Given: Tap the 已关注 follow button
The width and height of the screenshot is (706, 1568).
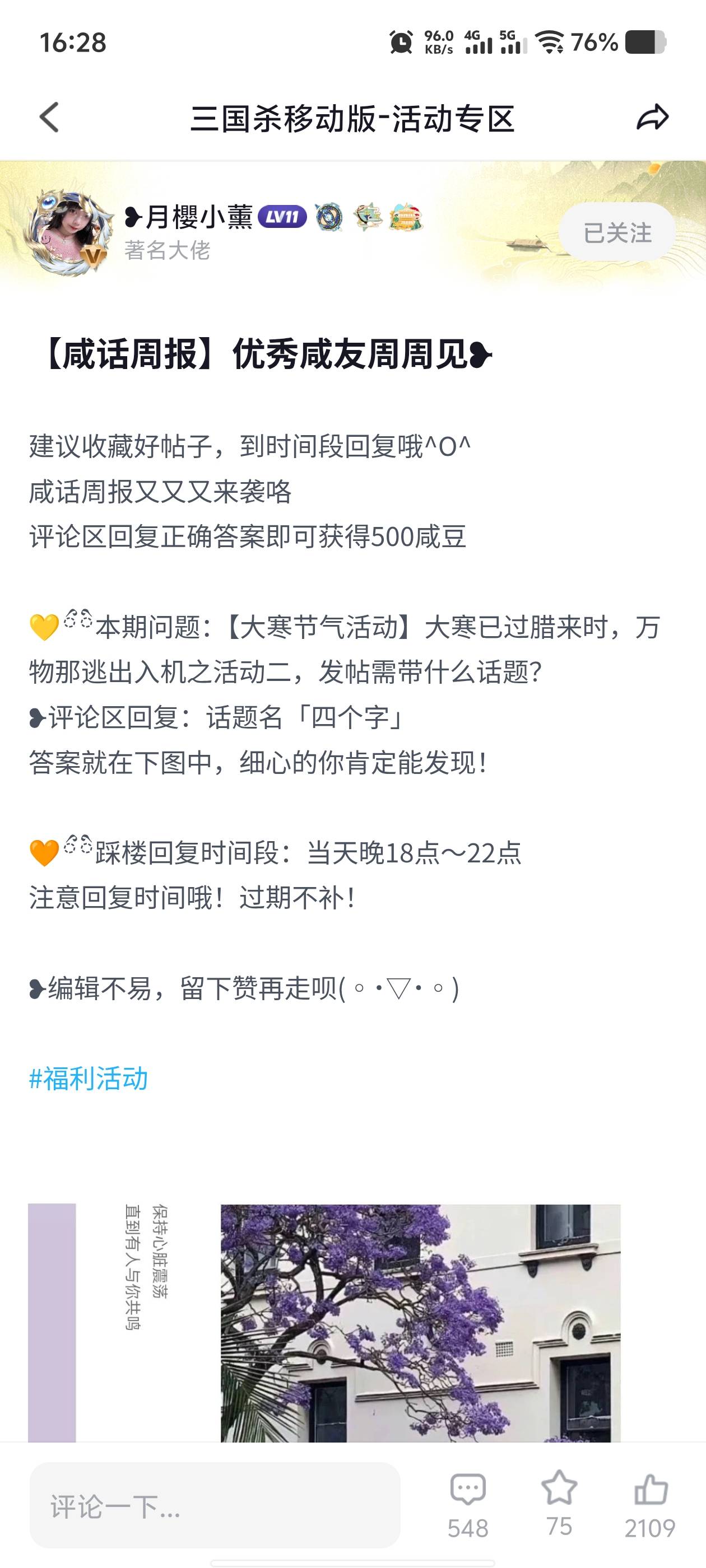Looking at the screenshot, I should click(x=616, y=232).
